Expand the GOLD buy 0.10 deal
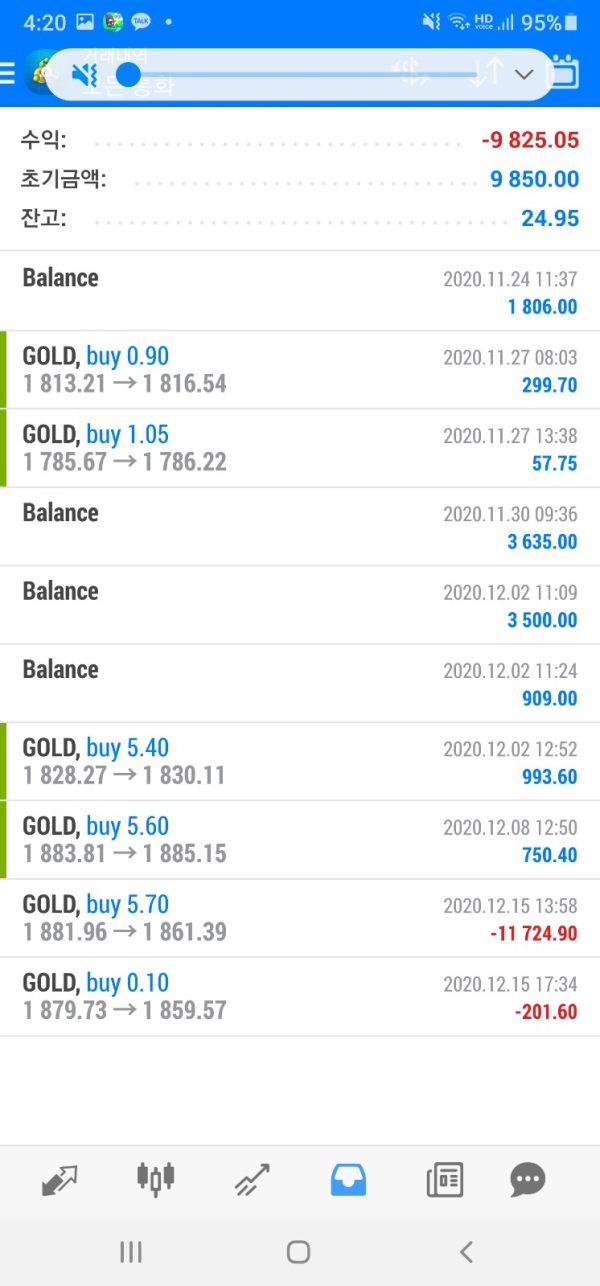 (300, 996)
